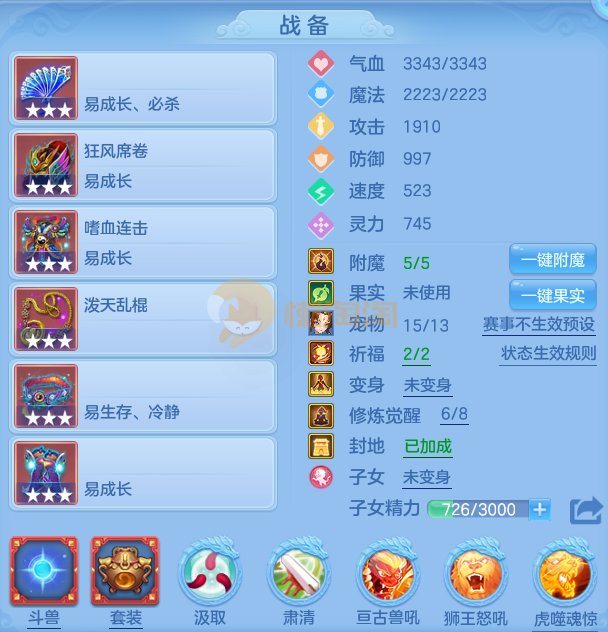Open the 易成长、必杀 equipment card
The image size is (608, 632).
(x=144, y=89)
